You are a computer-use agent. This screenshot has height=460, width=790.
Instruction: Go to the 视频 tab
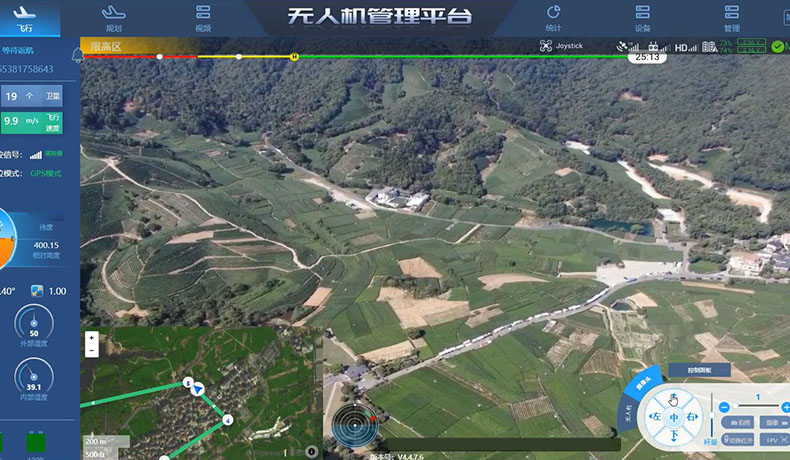tap(203, 17)
